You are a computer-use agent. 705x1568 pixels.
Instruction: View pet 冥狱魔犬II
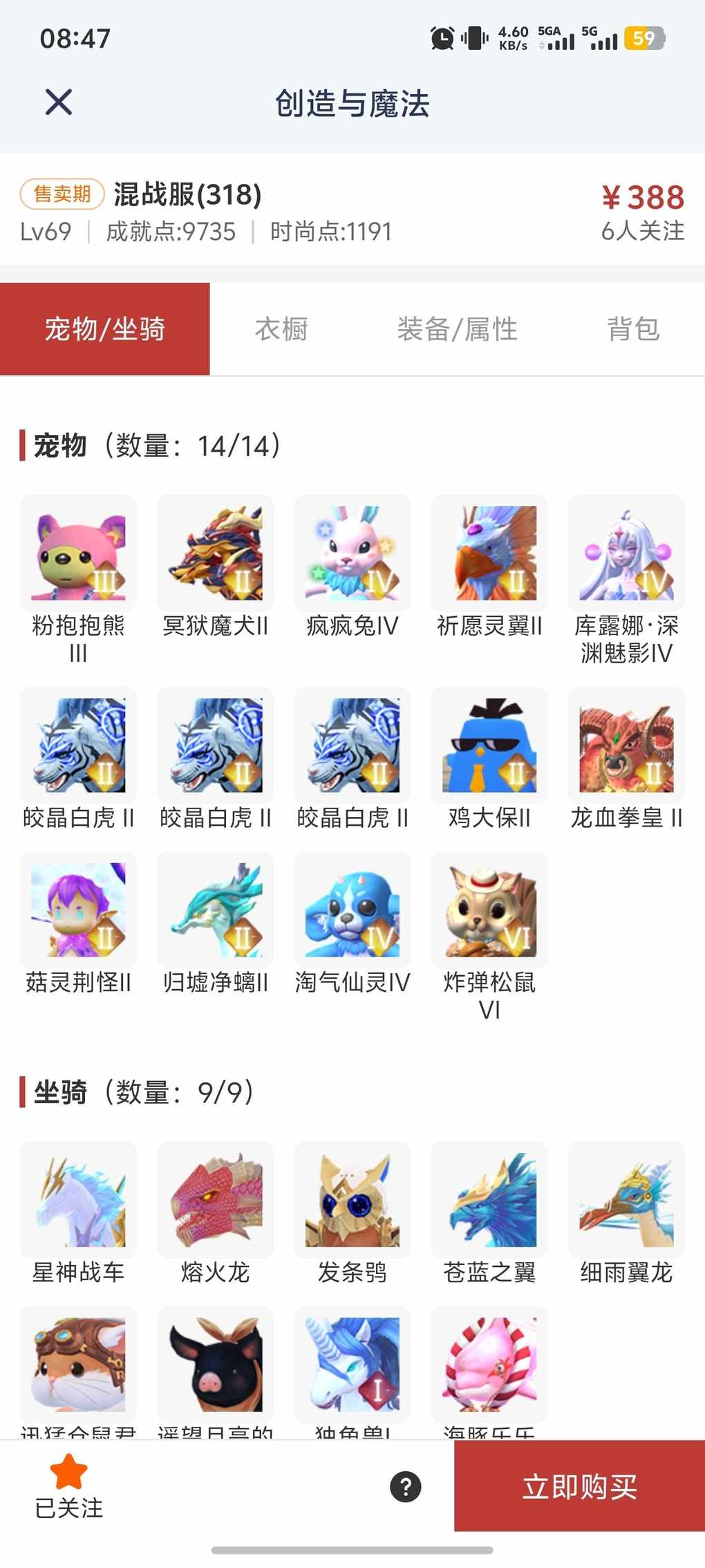[x=215, y=553]
